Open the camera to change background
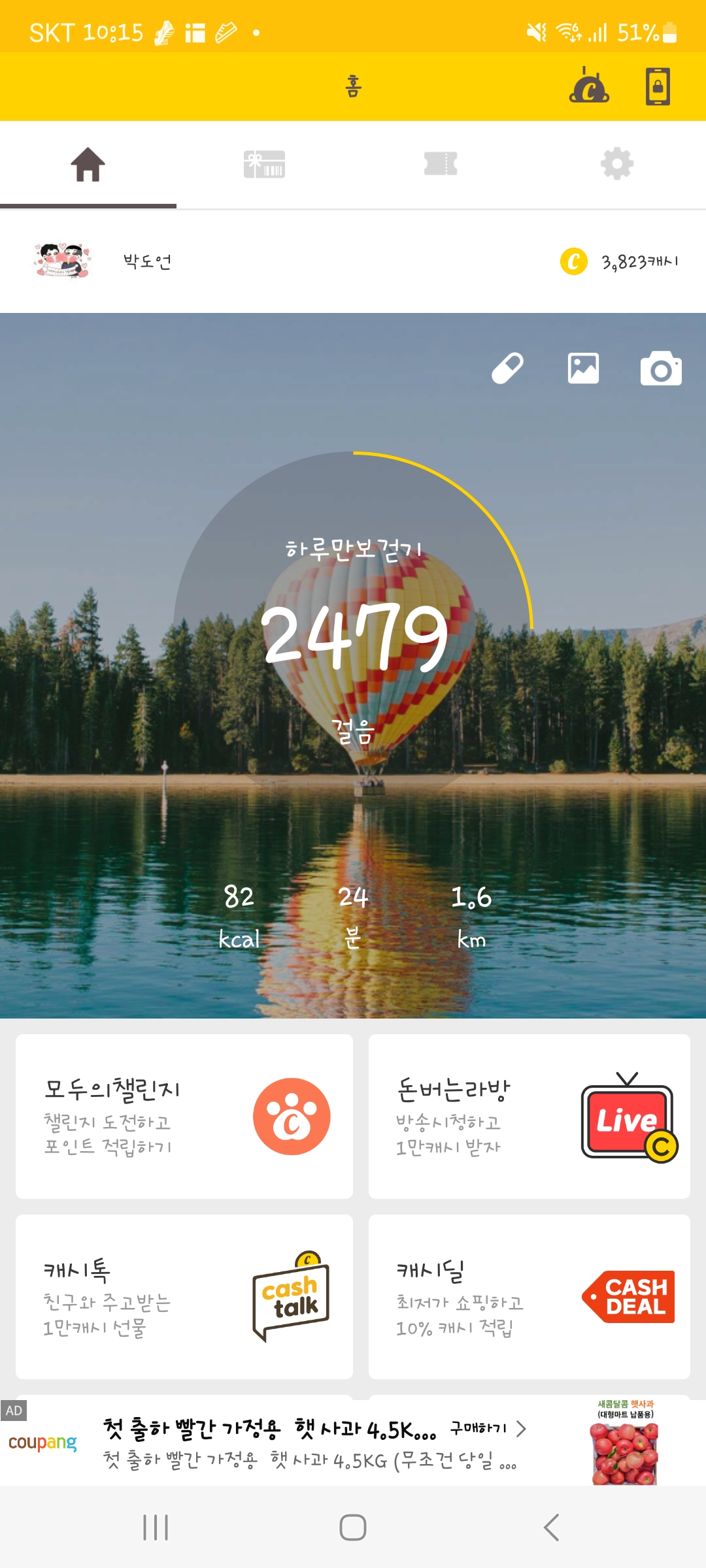 (660, 368)
